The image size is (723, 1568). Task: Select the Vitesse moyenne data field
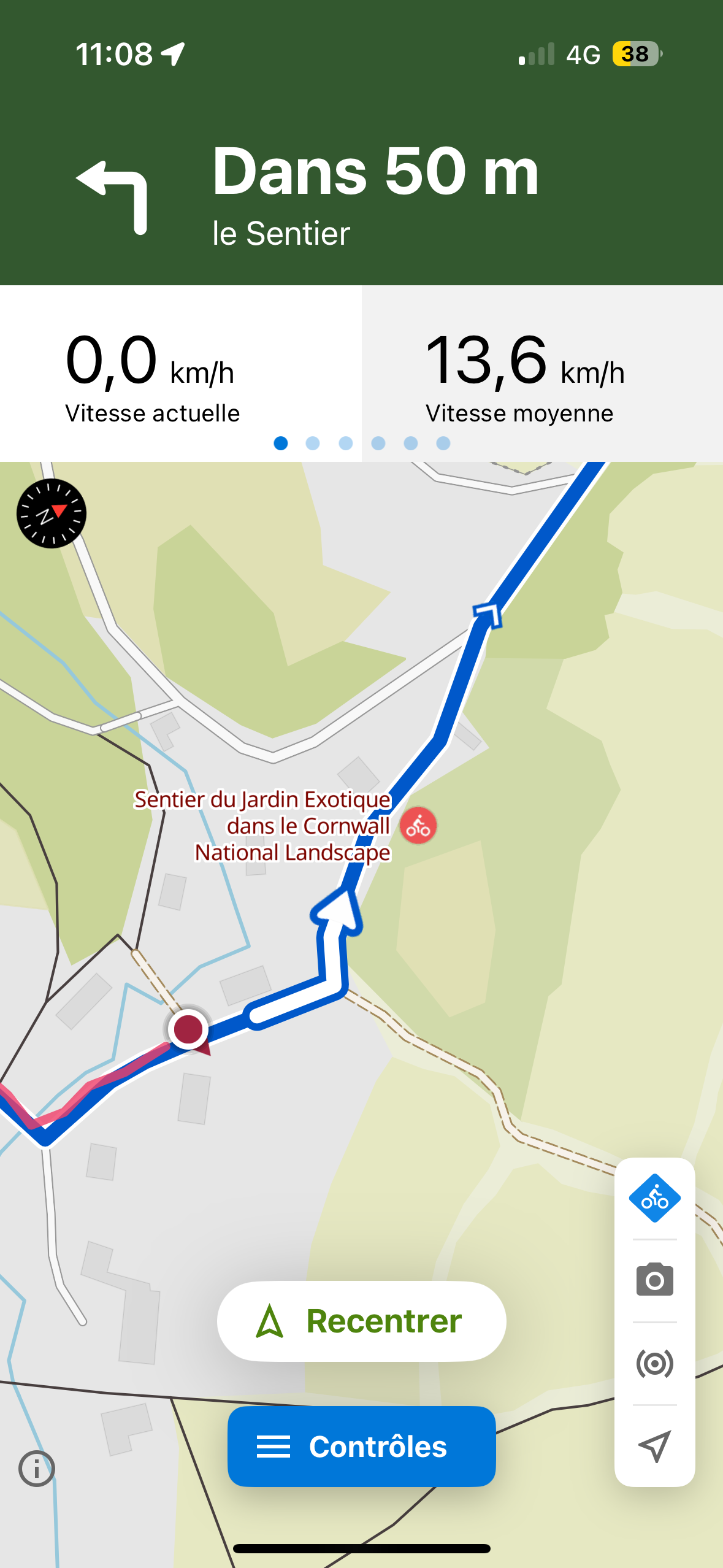click(x=542, y=374)
